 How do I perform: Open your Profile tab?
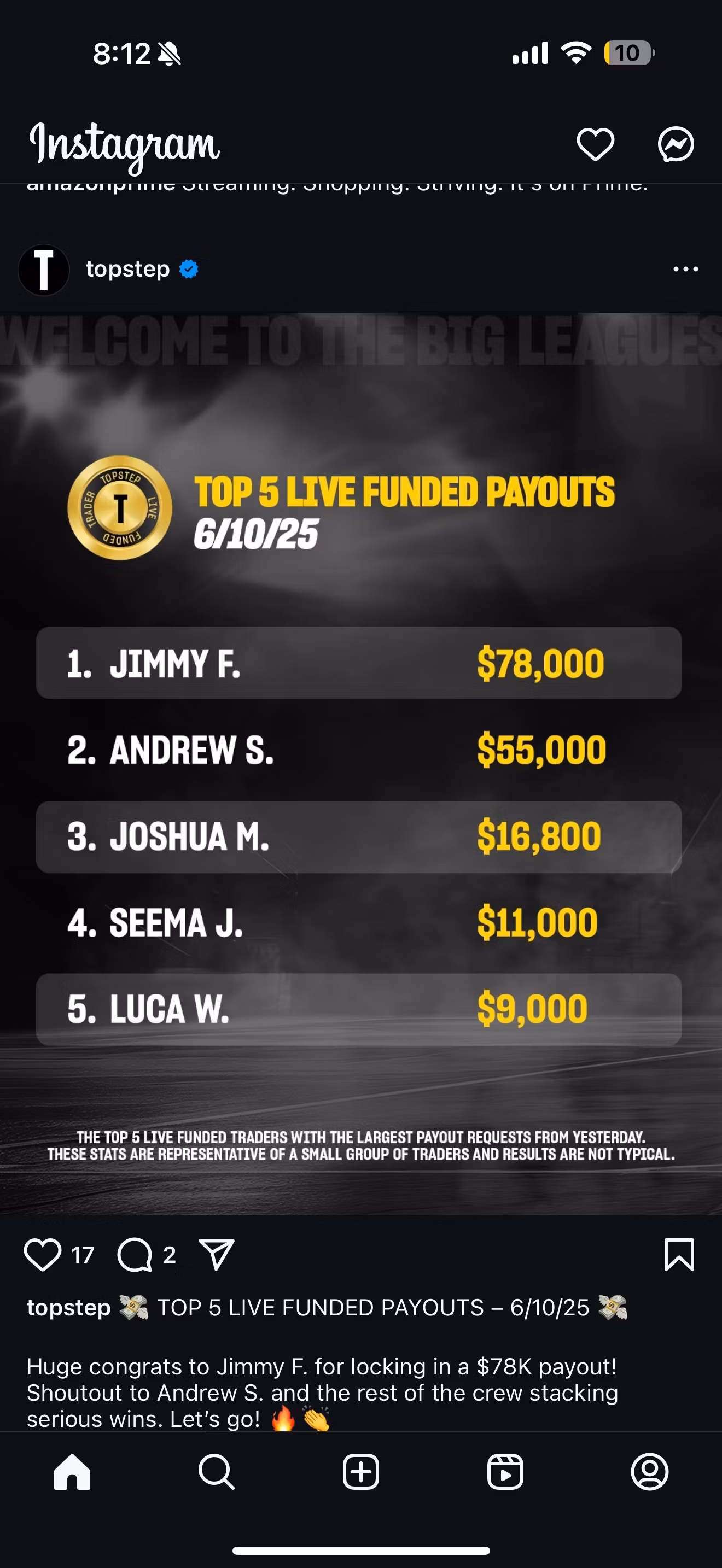click(x=650, y=1472)
